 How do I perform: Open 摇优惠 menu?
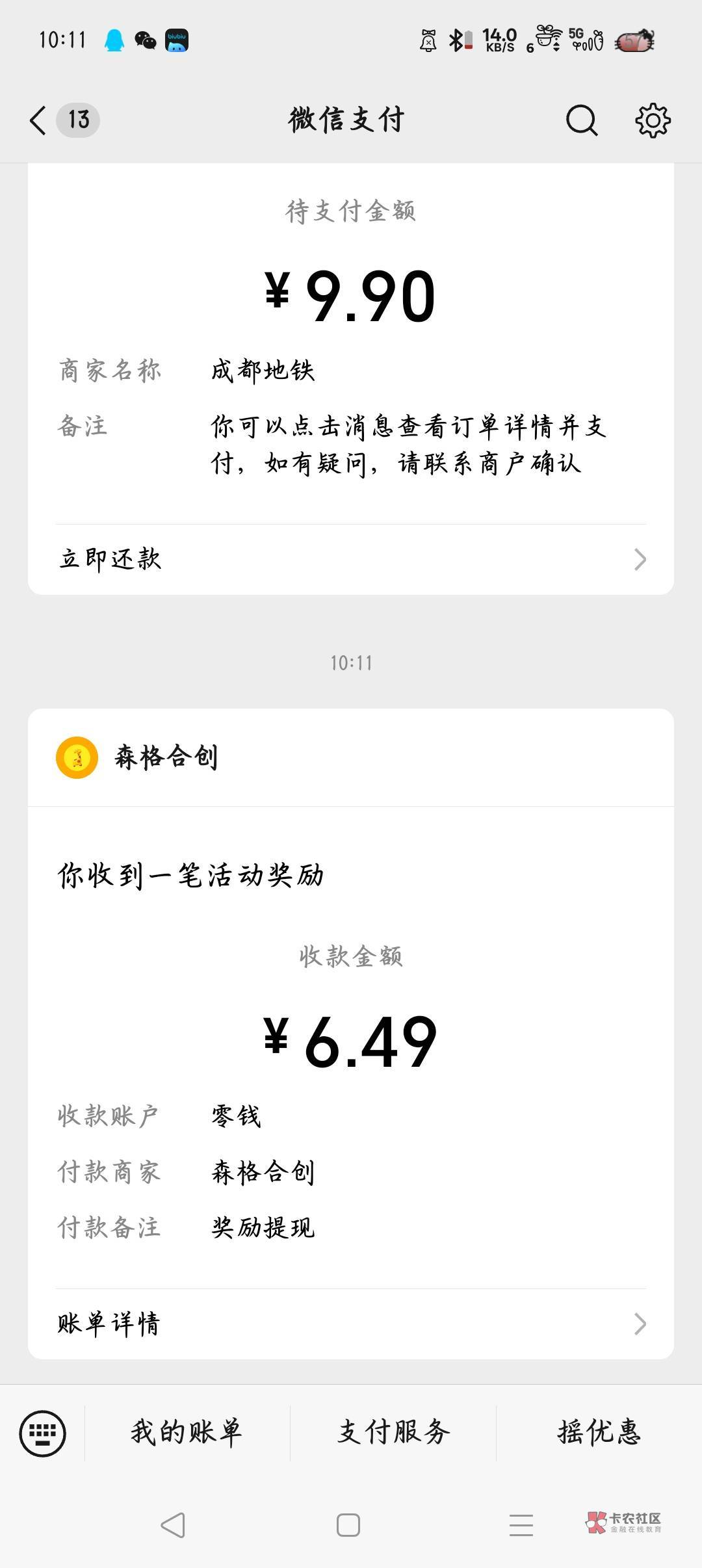pos(599,1433)
